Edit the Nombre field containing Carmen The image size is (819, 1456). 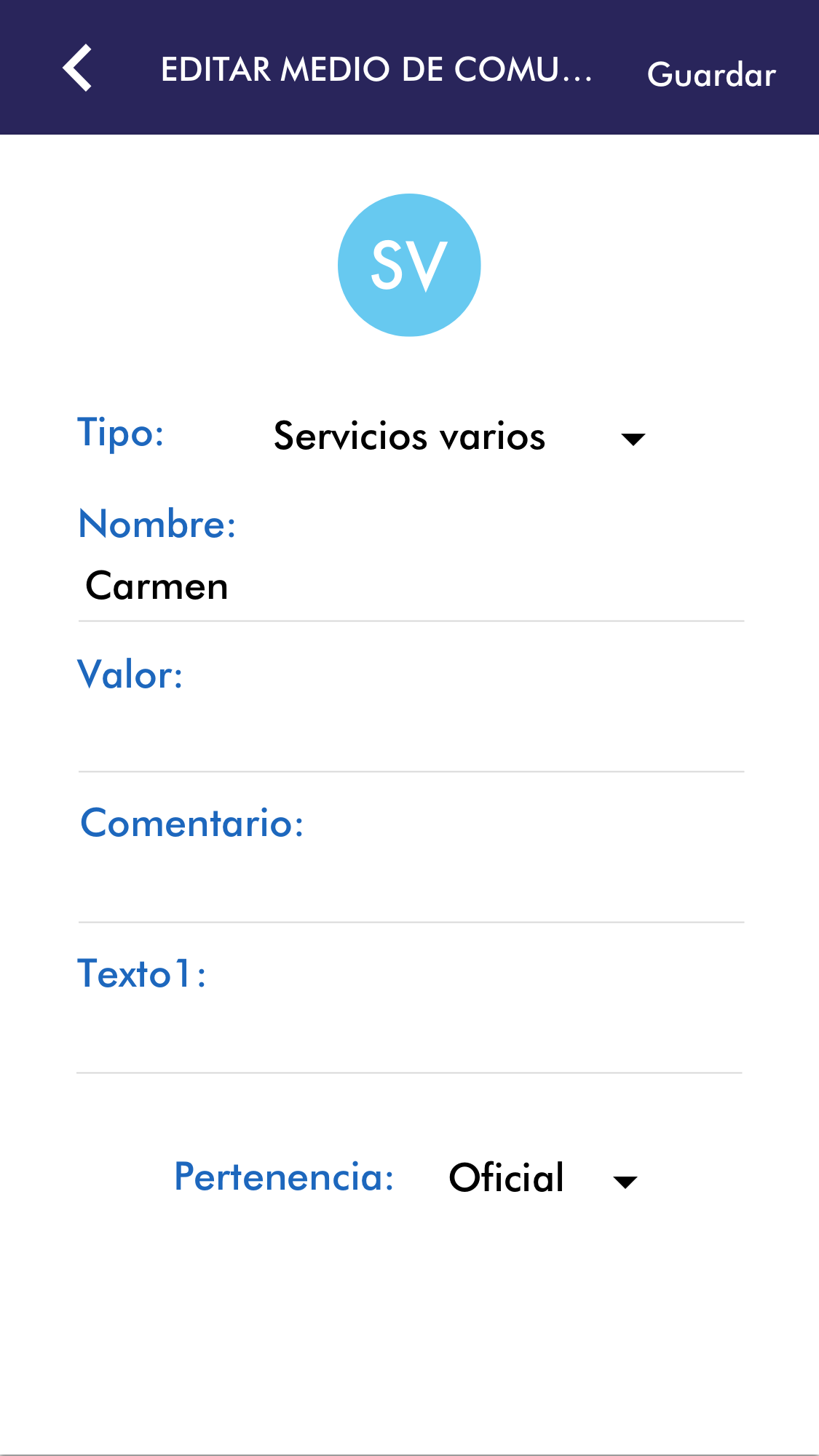click(411, 587)
